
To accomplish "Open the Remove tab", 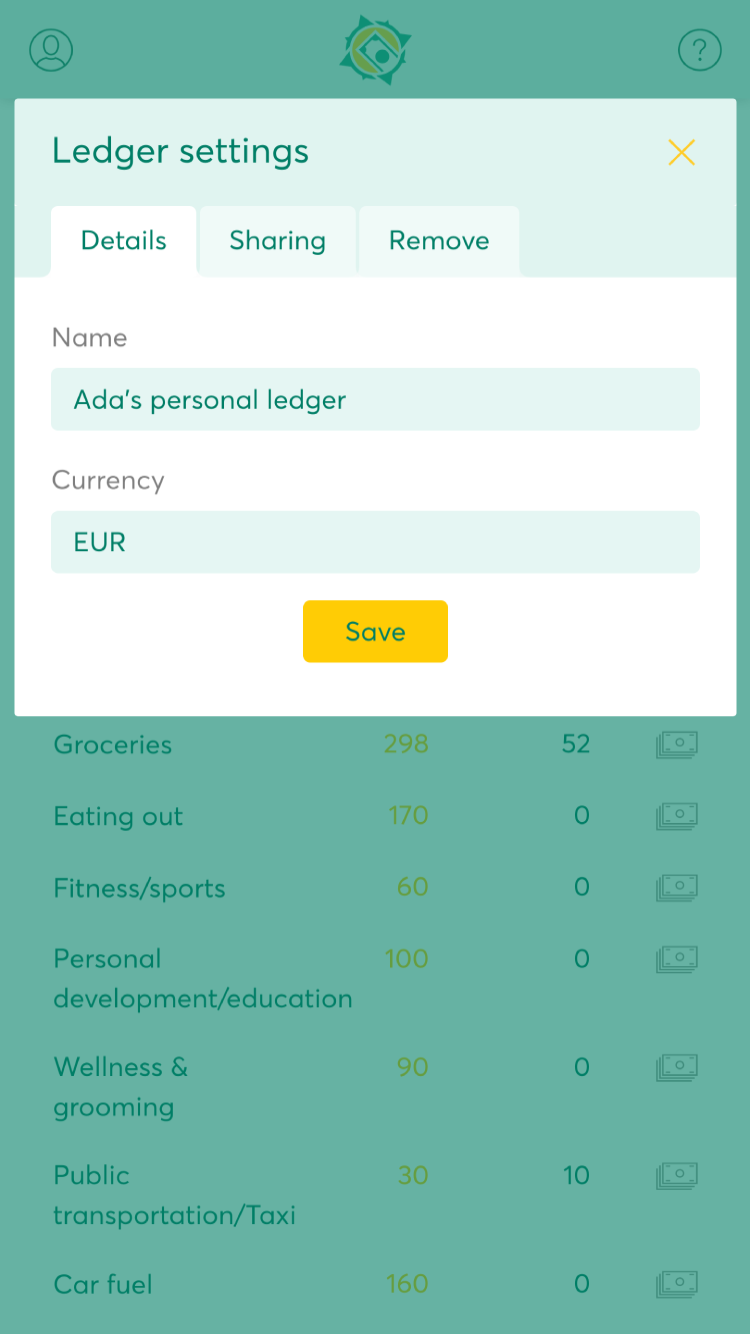I will 438,240.
